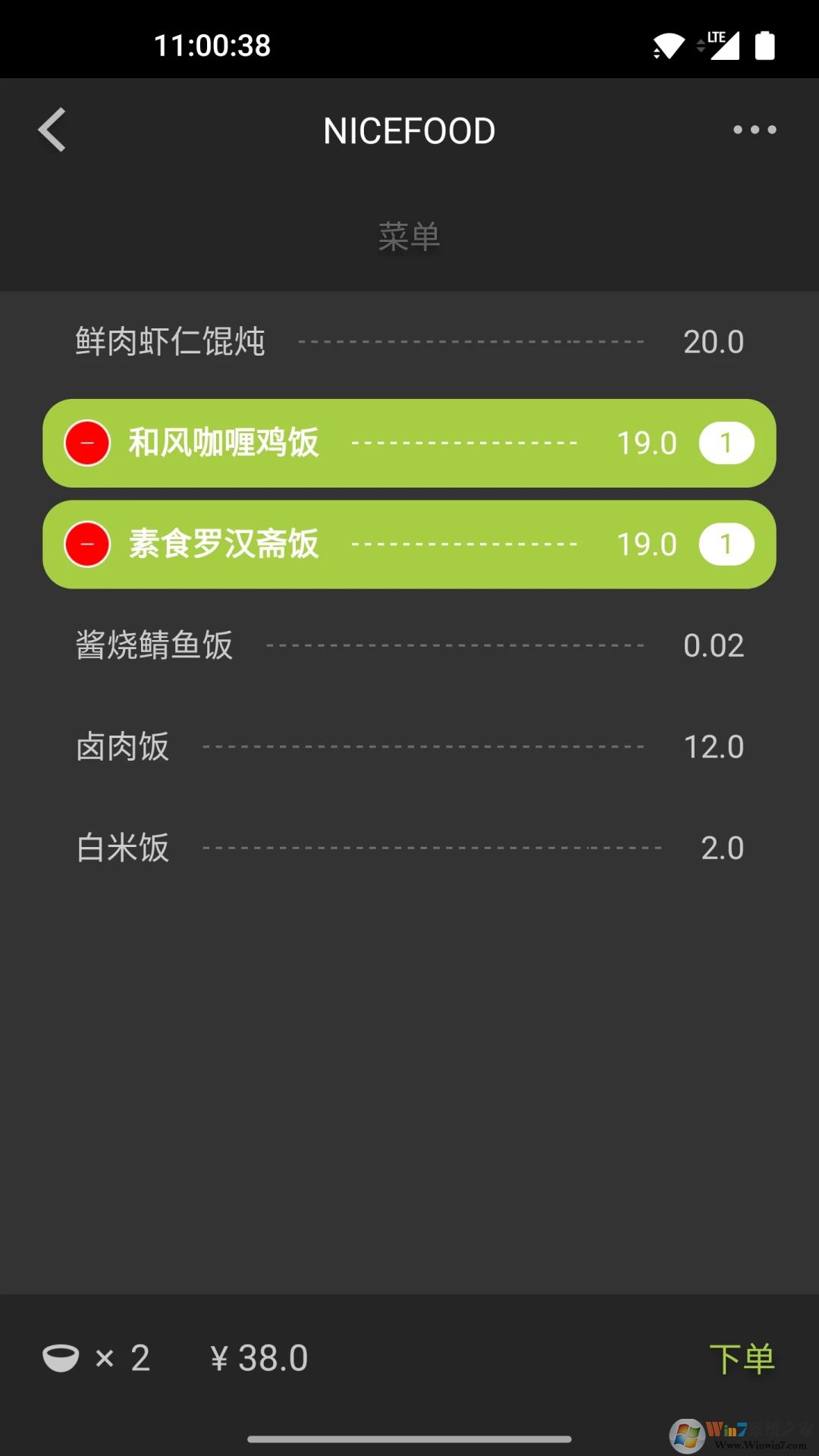Open the overflow menu at top right
This screenshot has width=819, height=1456.
click(753, 130)
